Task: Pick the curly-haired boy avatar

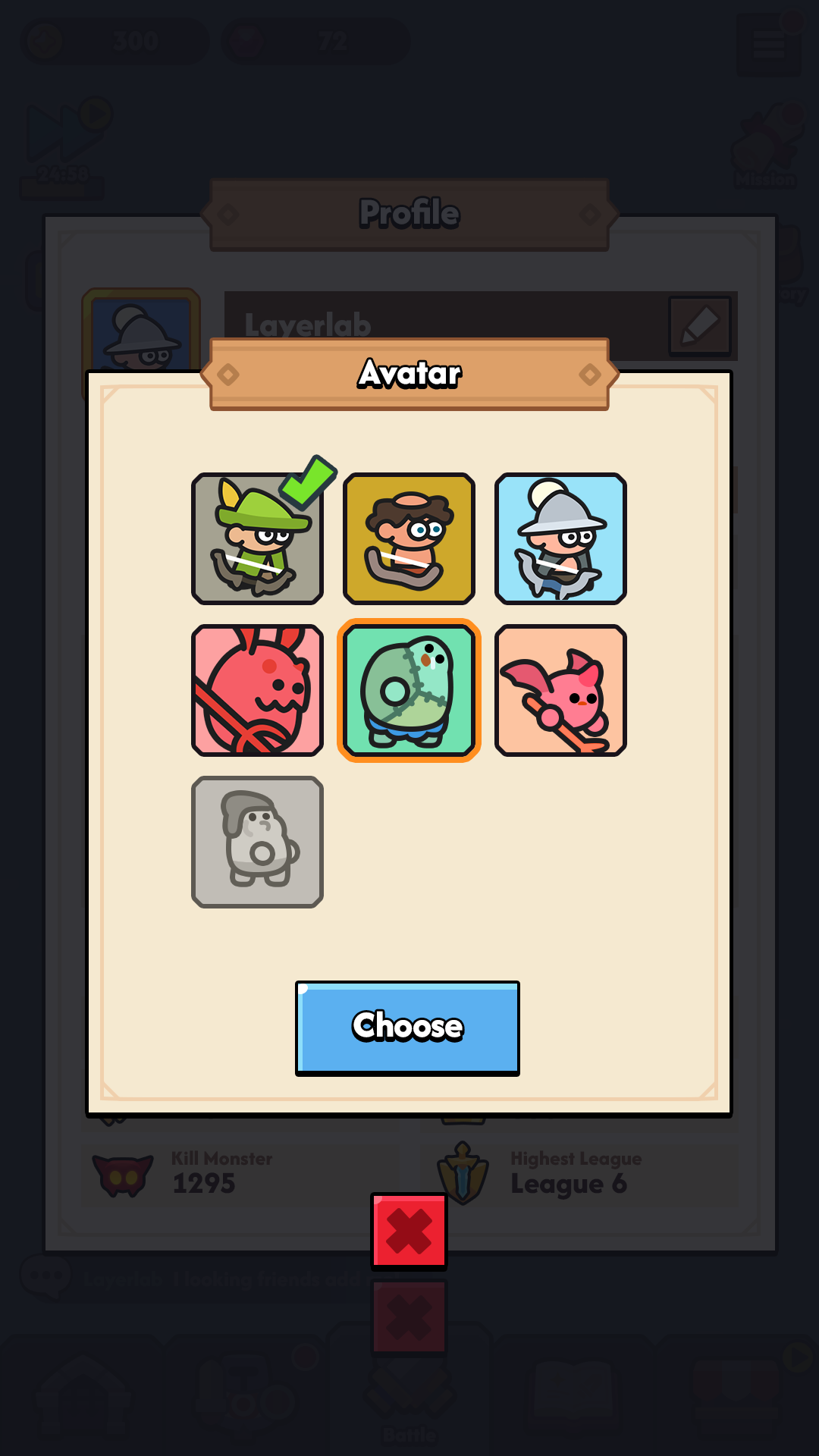Action: pos(409,539)
